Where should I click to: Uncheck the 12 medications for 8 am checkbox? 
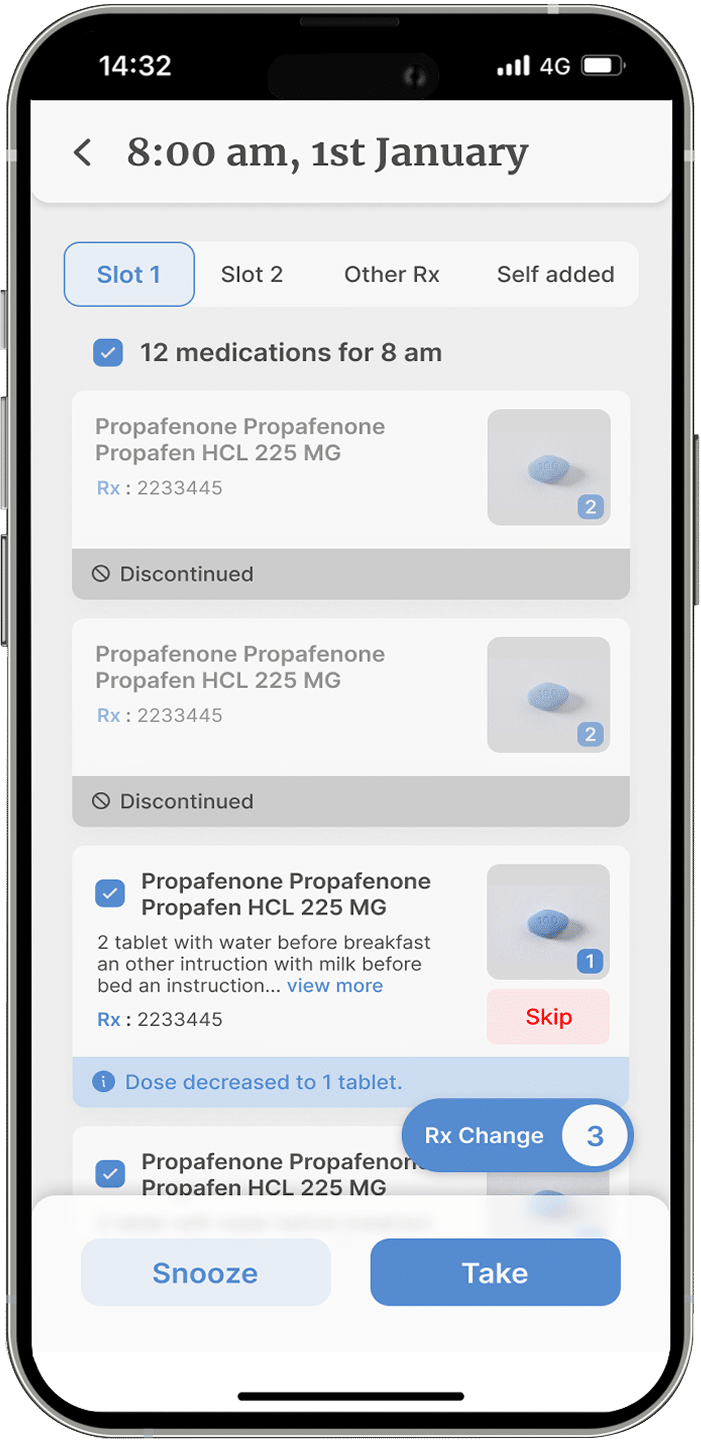[108, 353]
